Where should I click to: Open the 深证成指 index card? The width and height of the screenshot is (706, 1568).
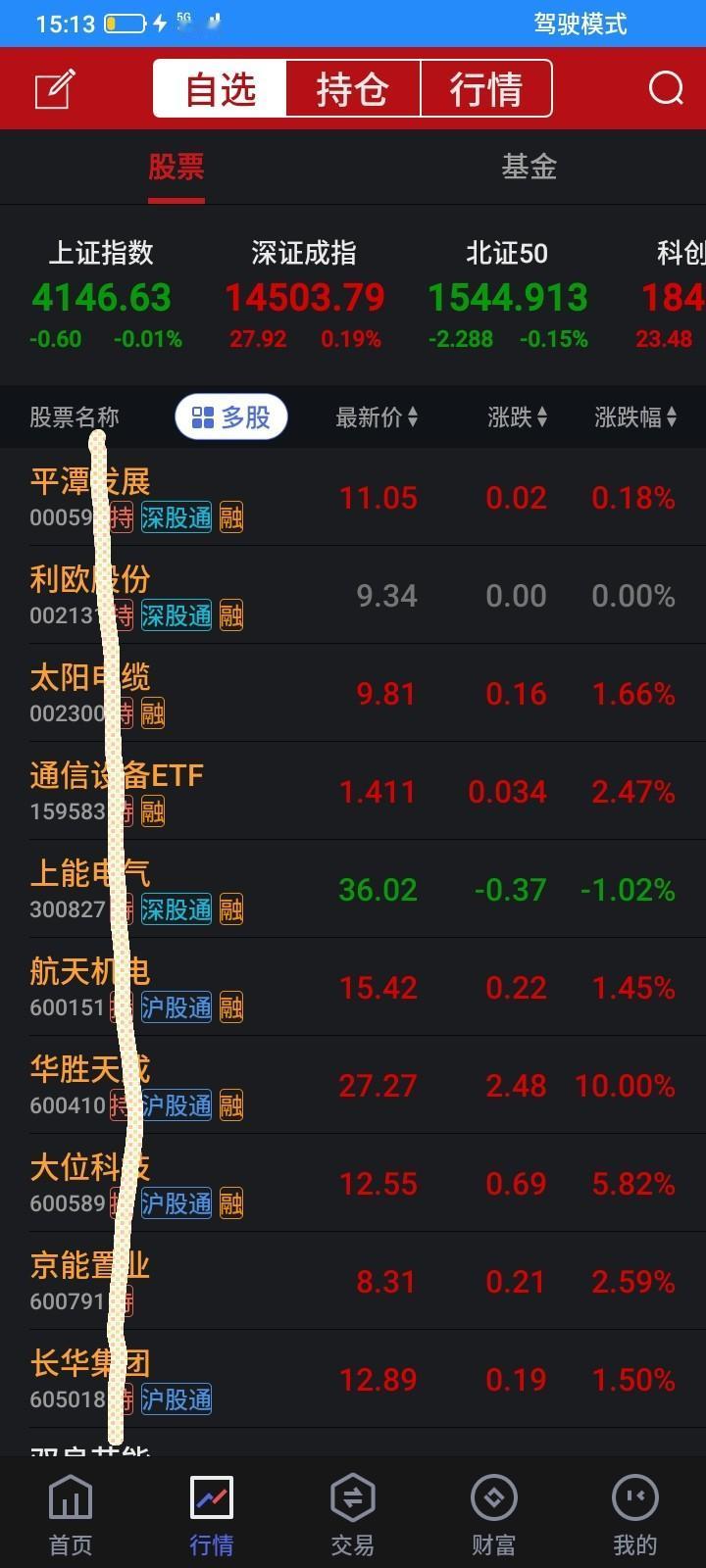[304, 295]
